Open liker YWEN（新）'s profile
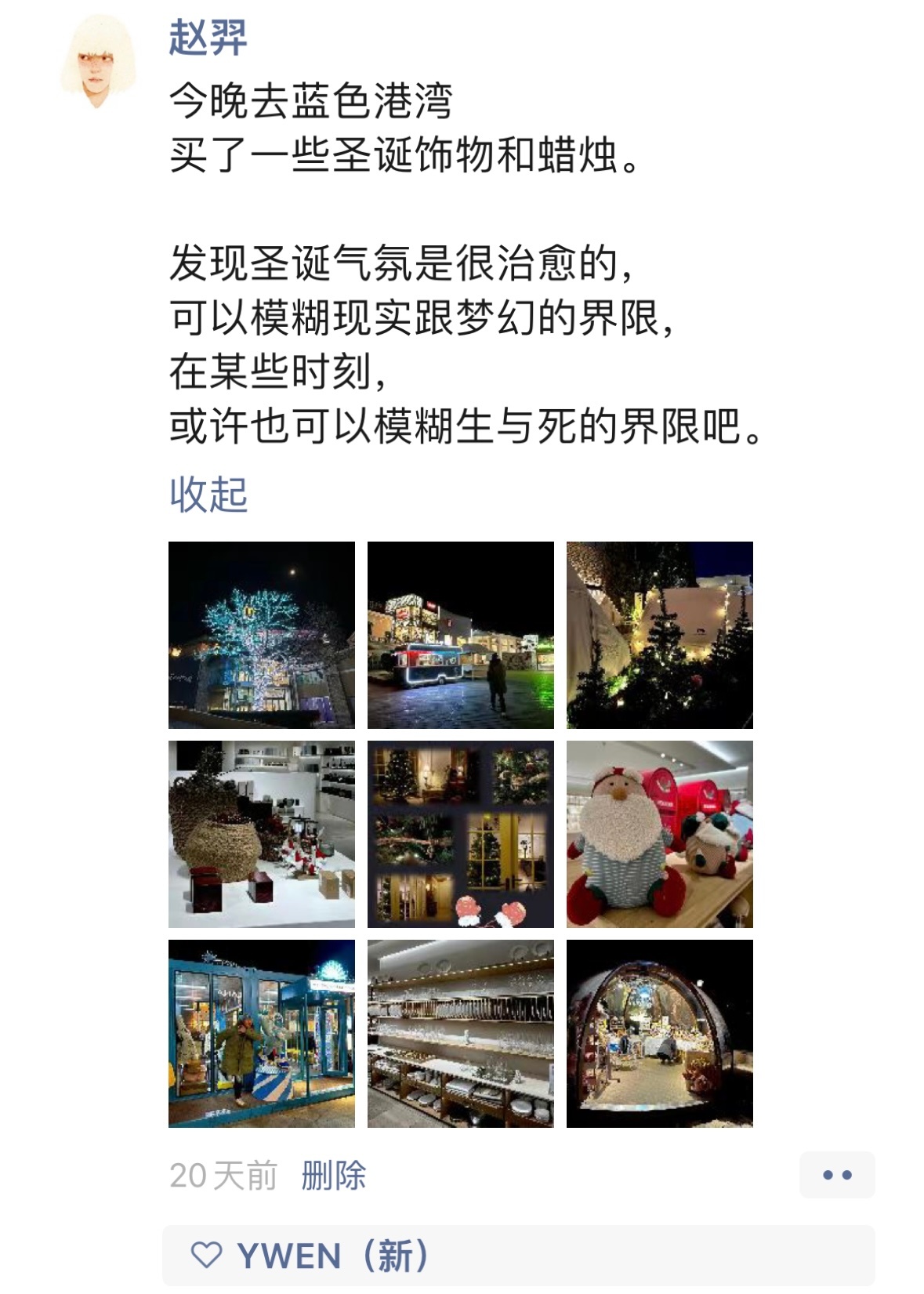 point(333,1256)
